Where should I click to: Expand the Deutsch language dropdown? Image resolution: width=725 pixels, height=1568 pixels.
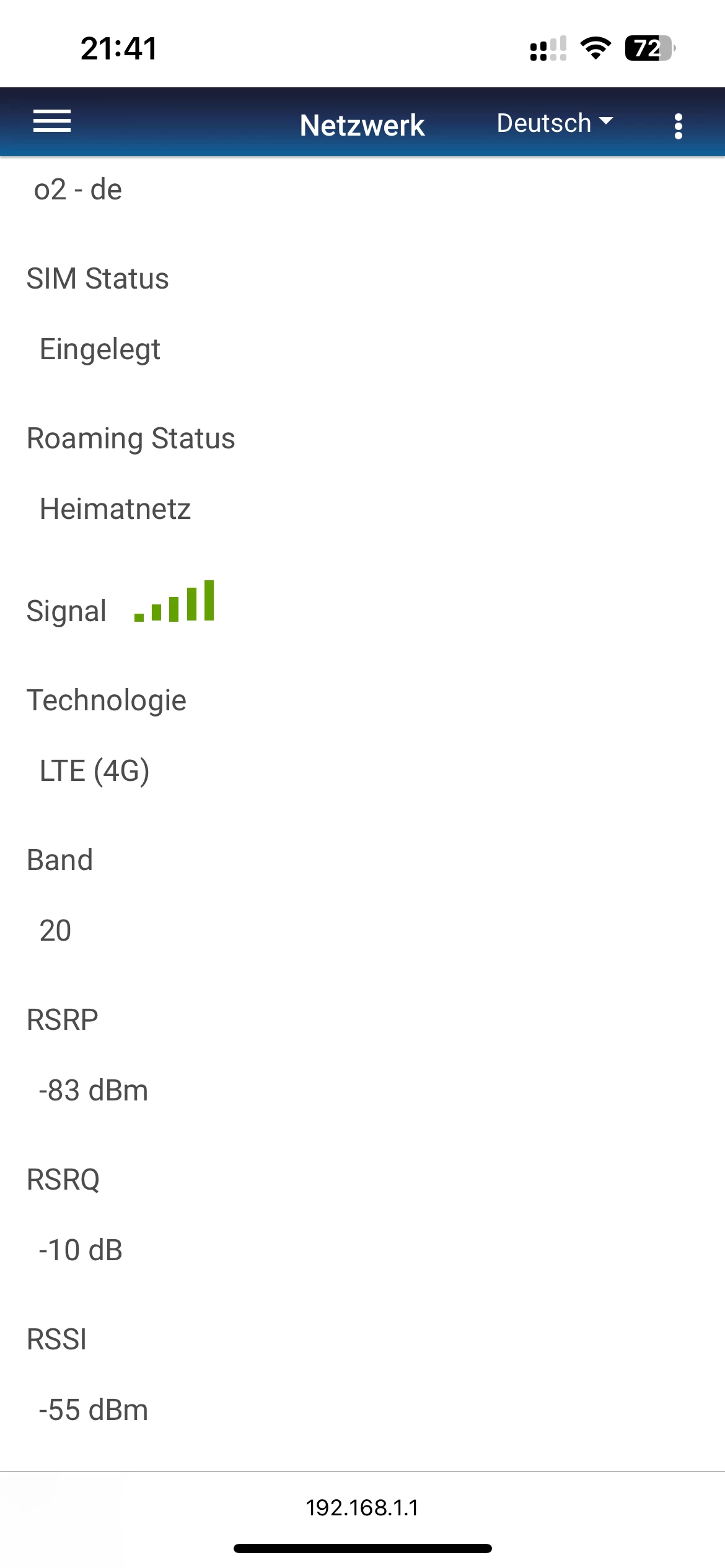point(555,123)
